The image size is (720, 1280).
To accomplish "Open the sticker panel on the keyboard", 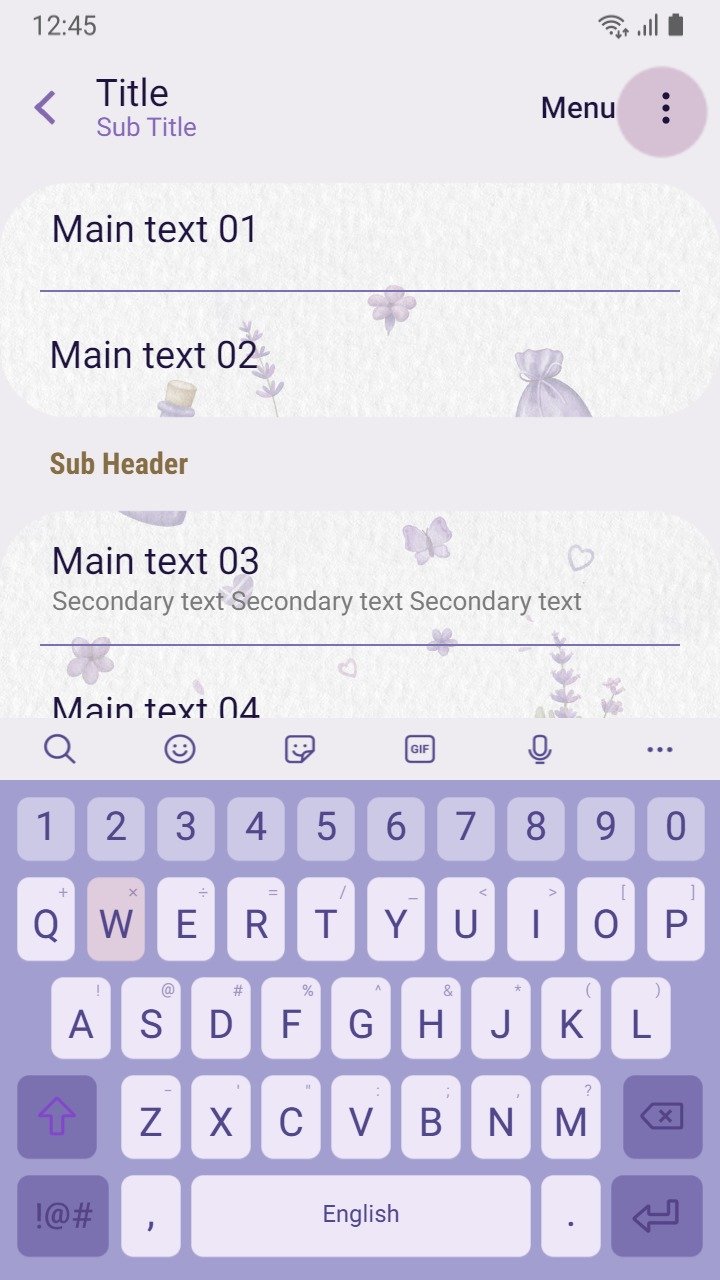I will pyautogui.click(x=300, y=748).
